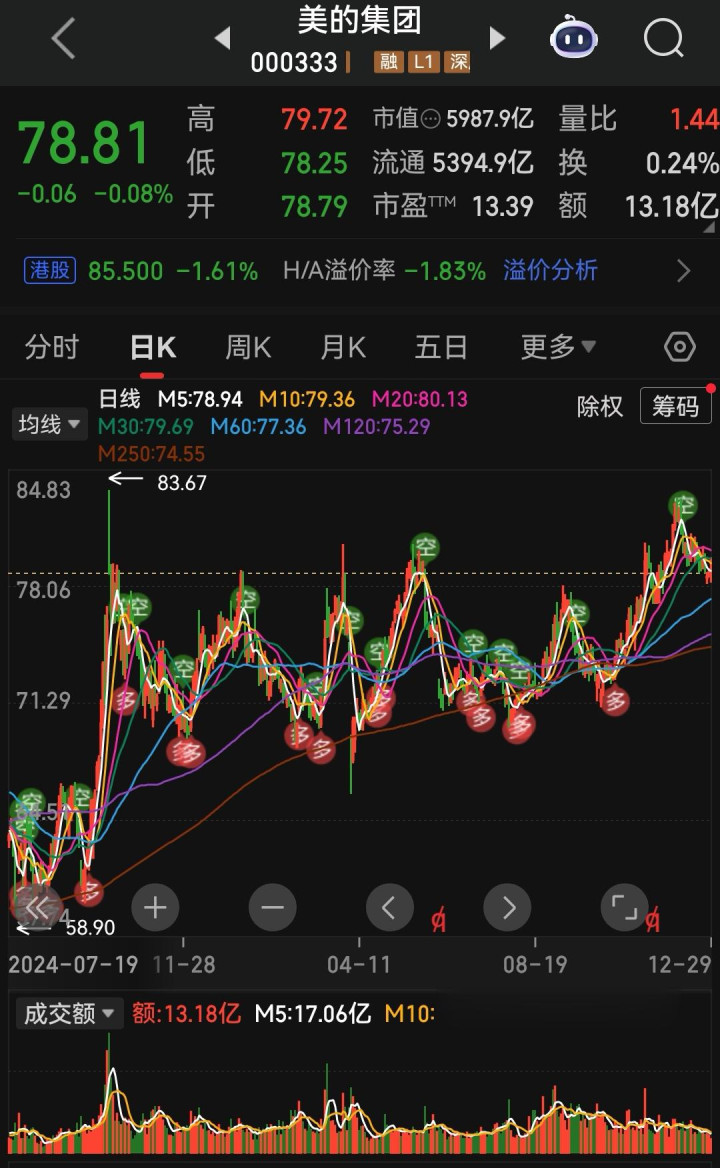Zoom in the K-line chart

155,908
